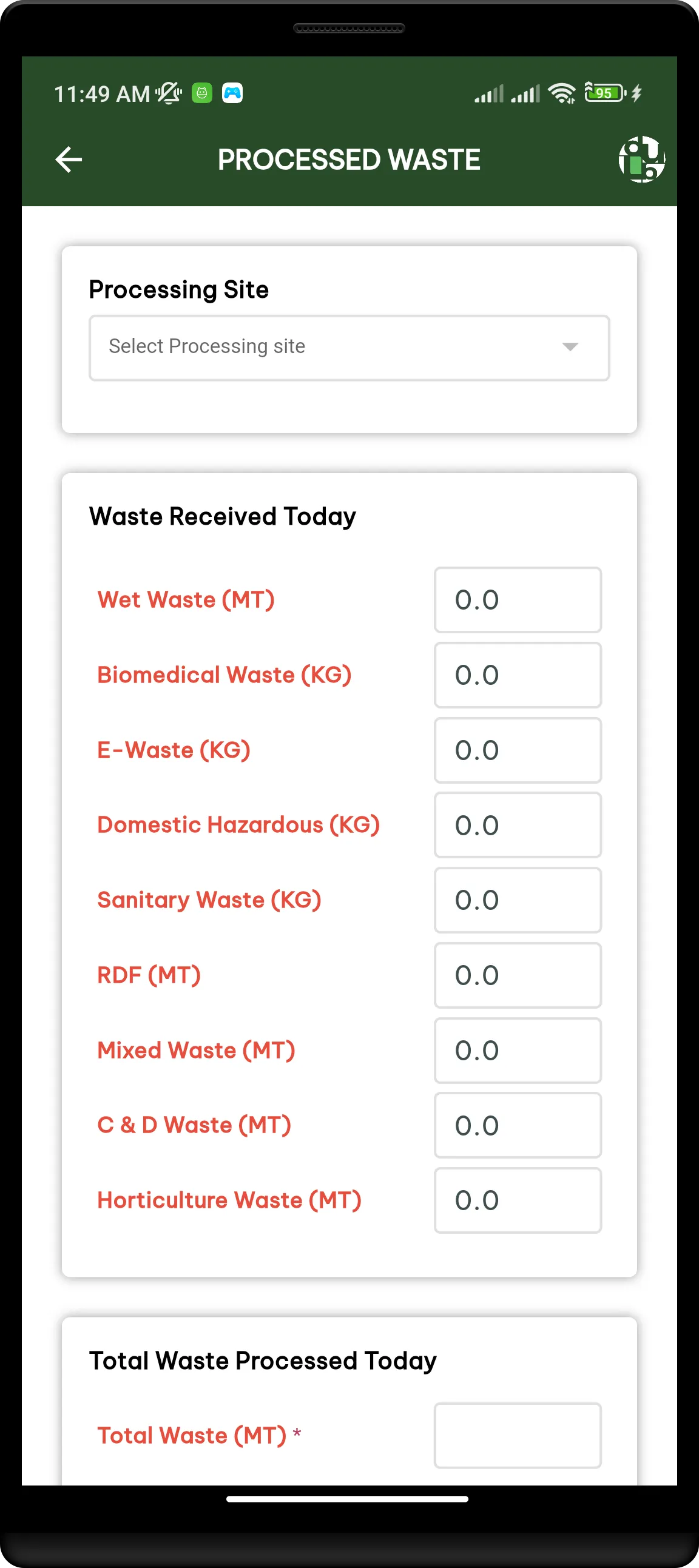
Task: Tap the RDF (MT) input field
Action: point(518,976)
